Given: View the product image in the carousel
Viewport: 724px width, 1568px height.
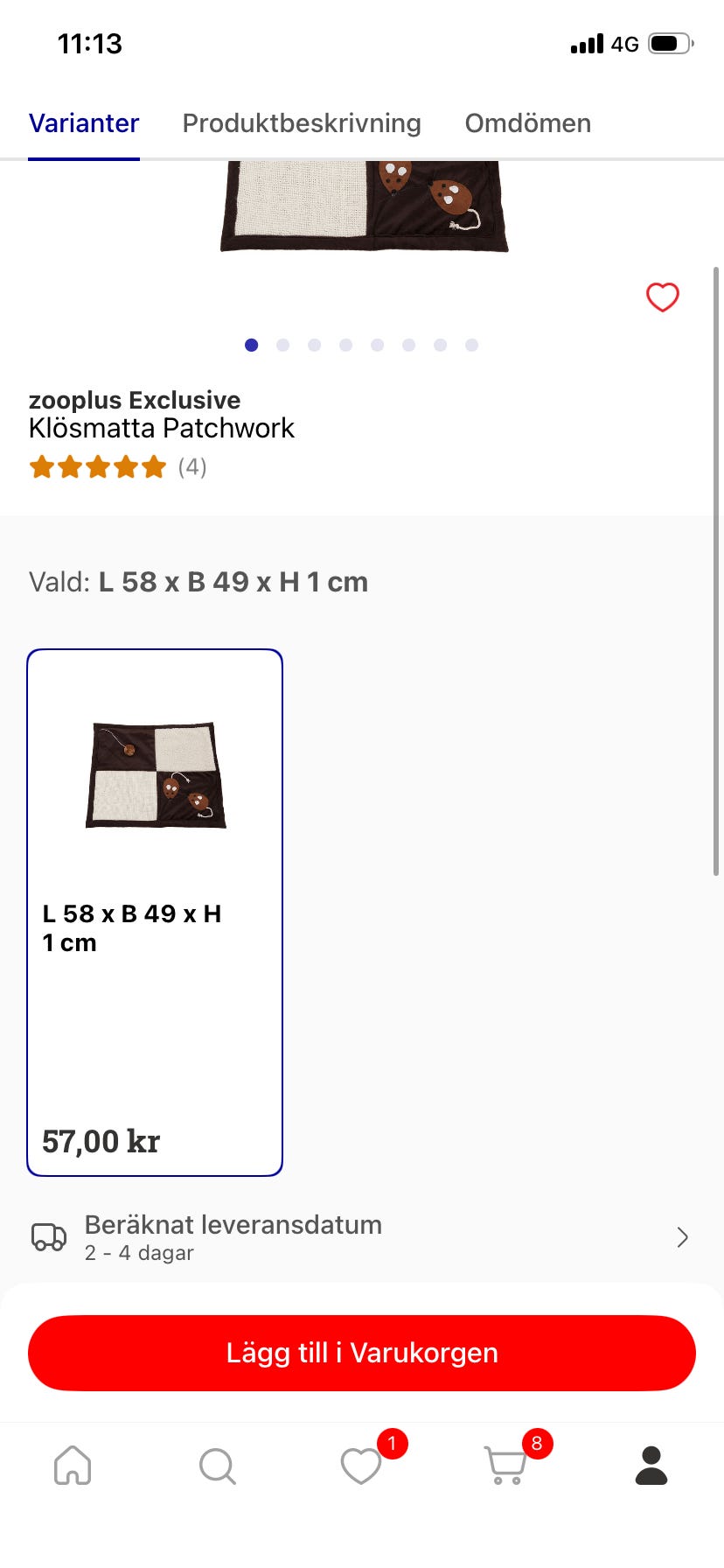Looking at the screenshot, I should pyautogui.click(x=364, y=206).
